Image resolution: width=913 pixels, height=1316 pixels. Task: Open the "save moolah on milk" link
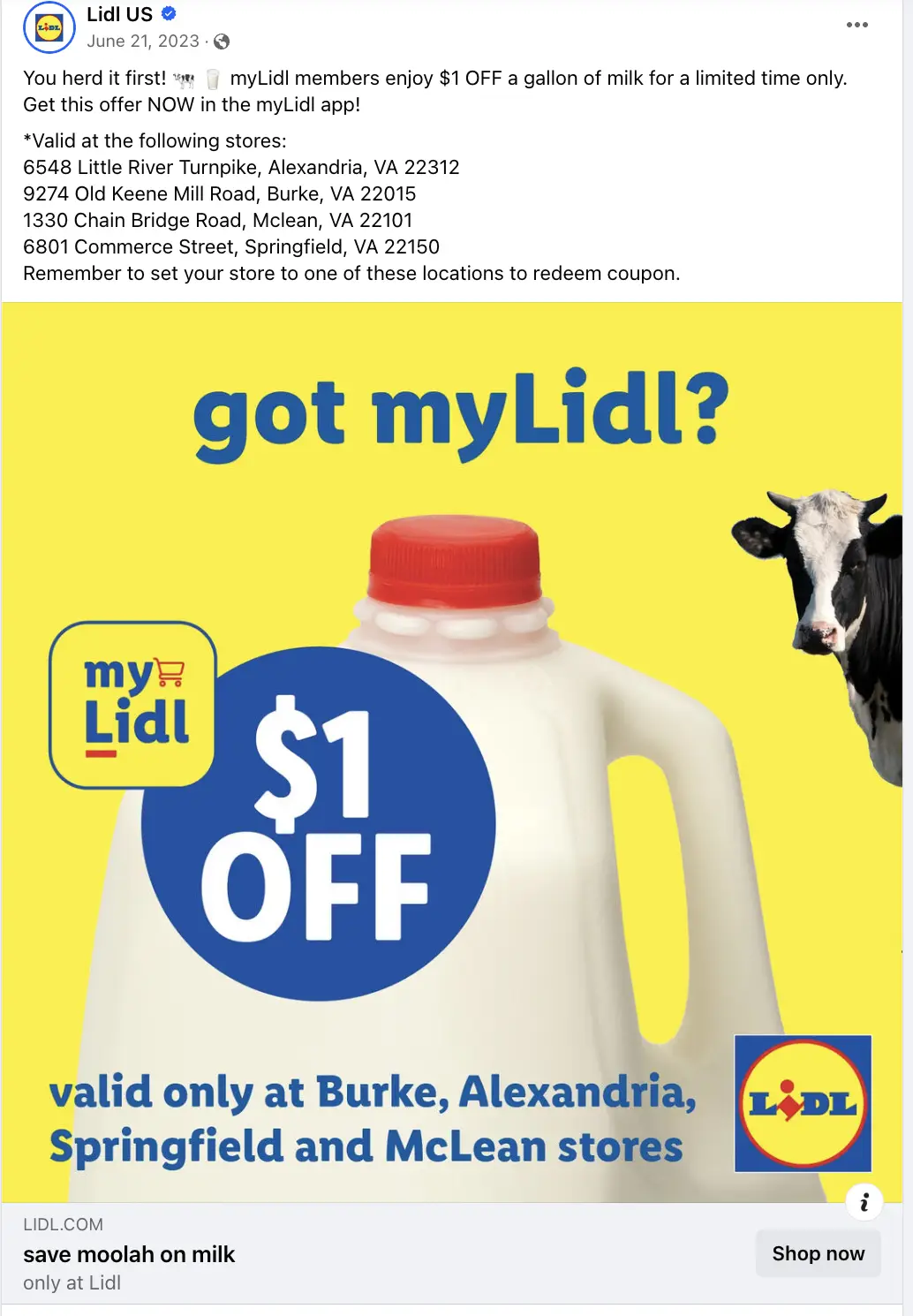(129, 1254)
